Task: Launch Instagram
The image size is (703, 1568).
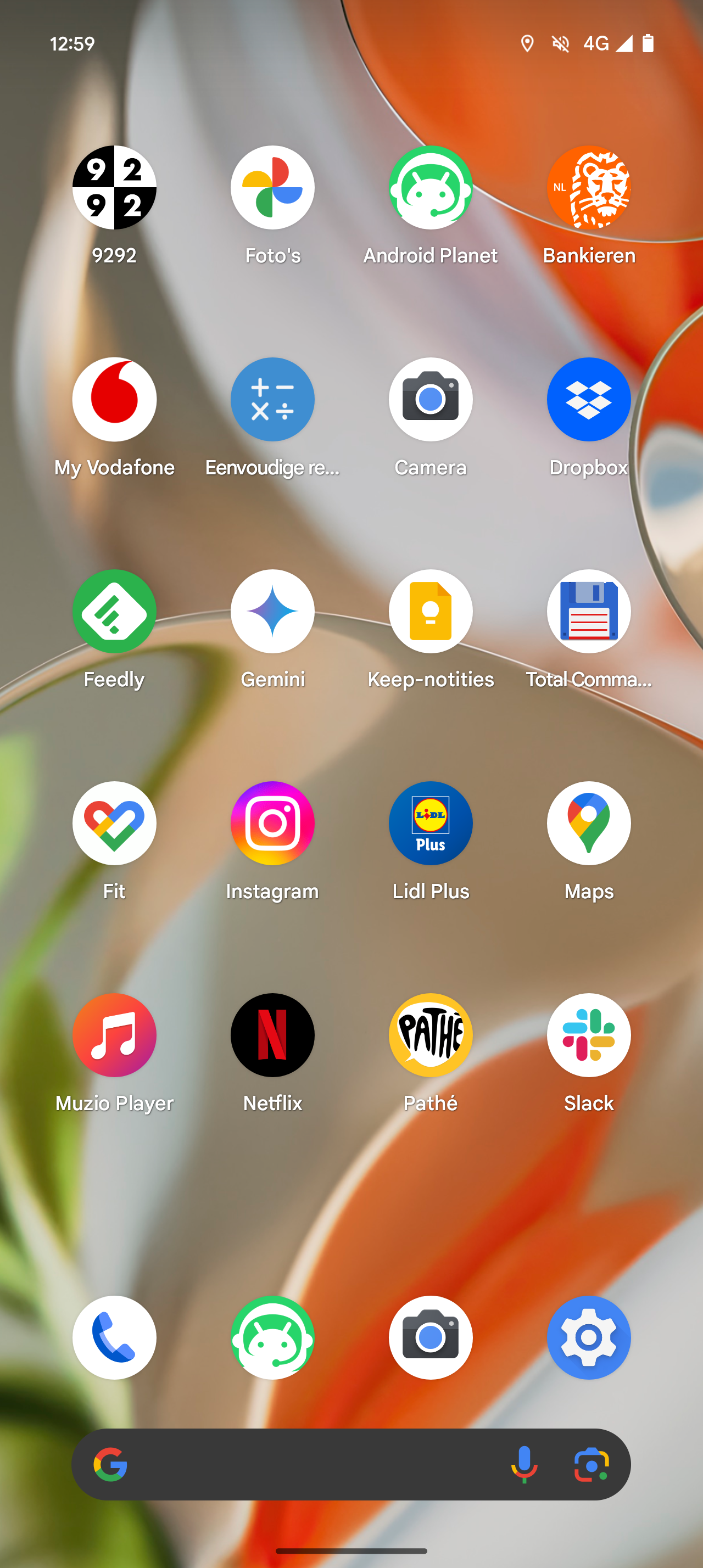Action: click(272, 823)
